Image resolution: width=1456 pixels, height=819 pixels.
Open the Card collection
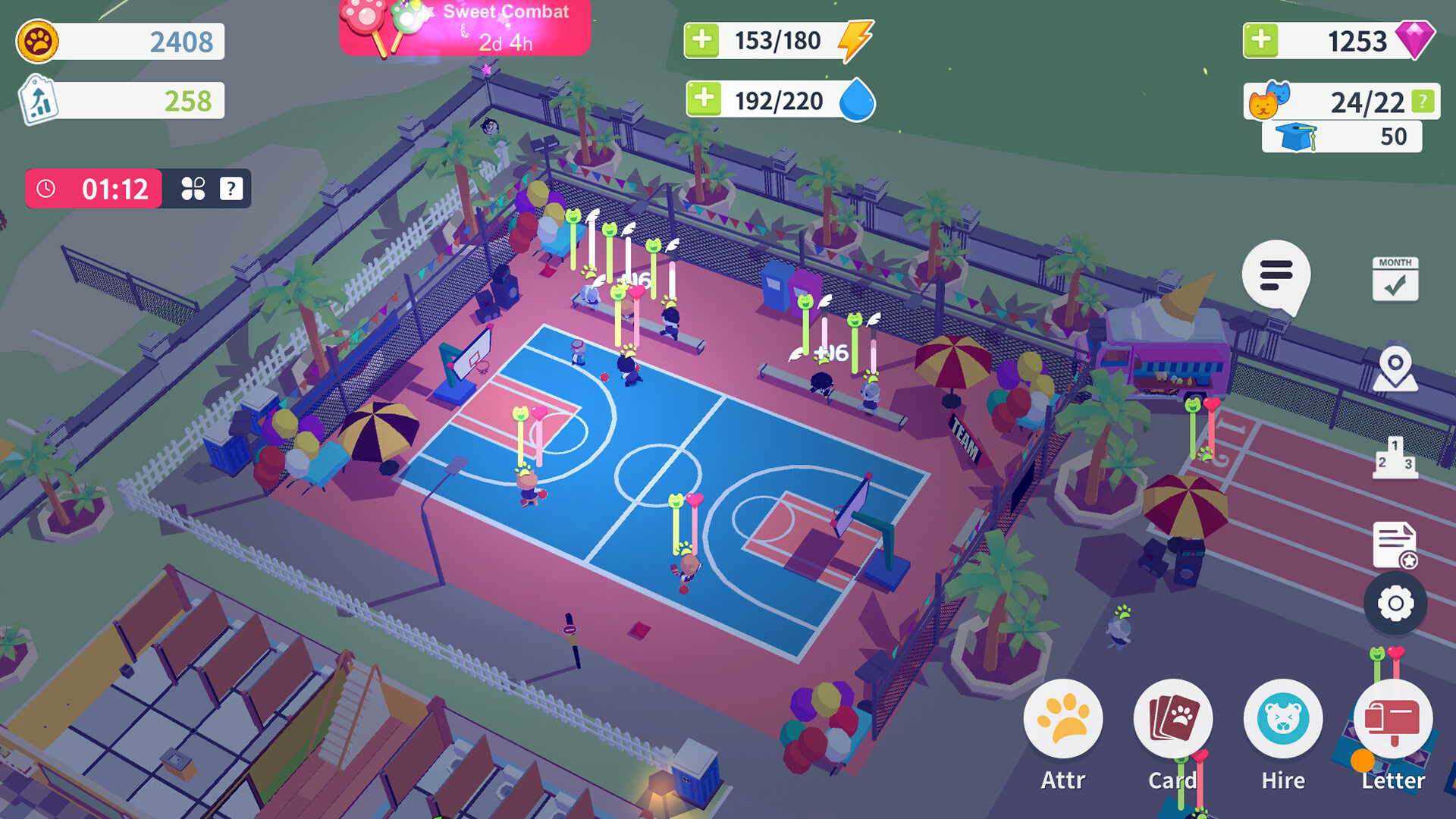(x=1172, y=719)
